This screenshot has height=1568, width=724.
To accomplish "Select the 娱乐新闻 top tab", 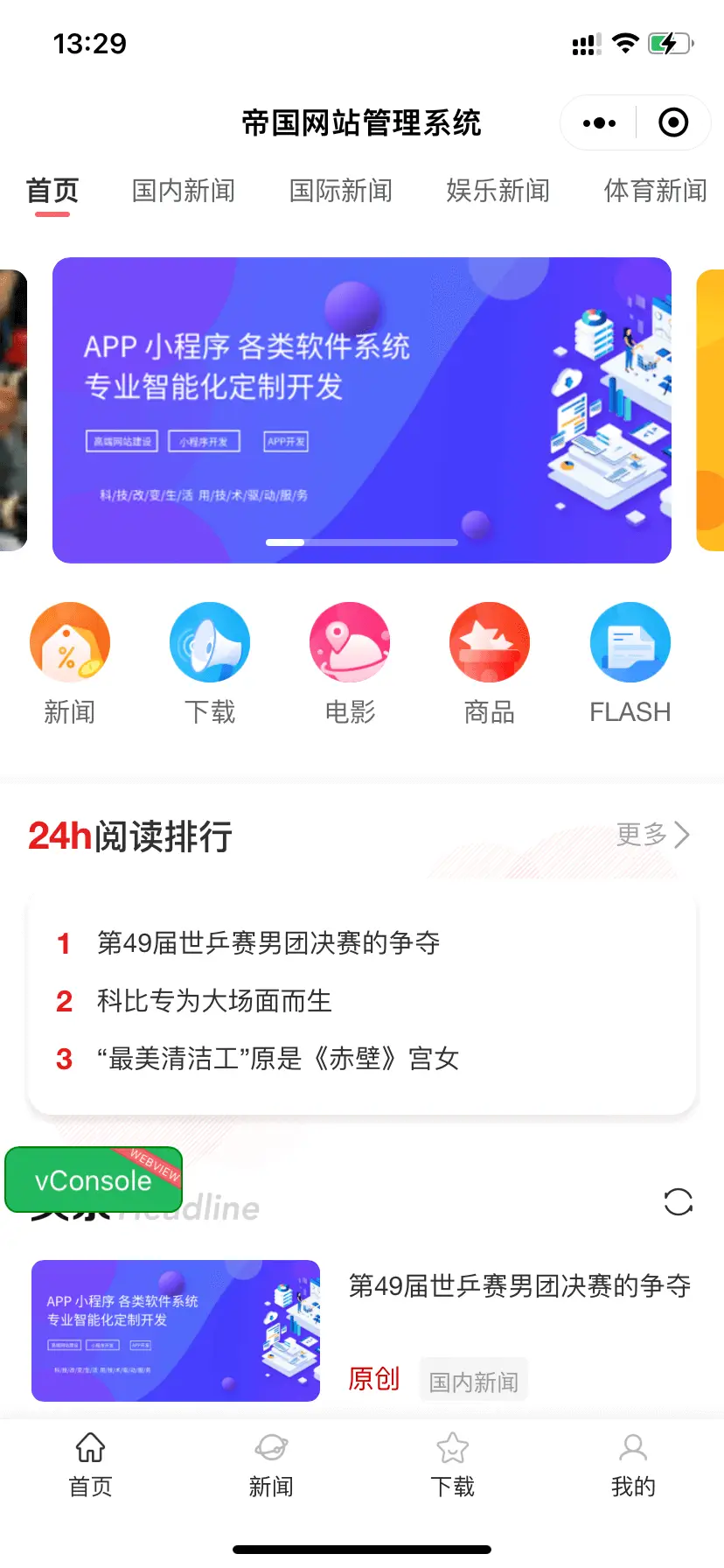I will point(498,190).
